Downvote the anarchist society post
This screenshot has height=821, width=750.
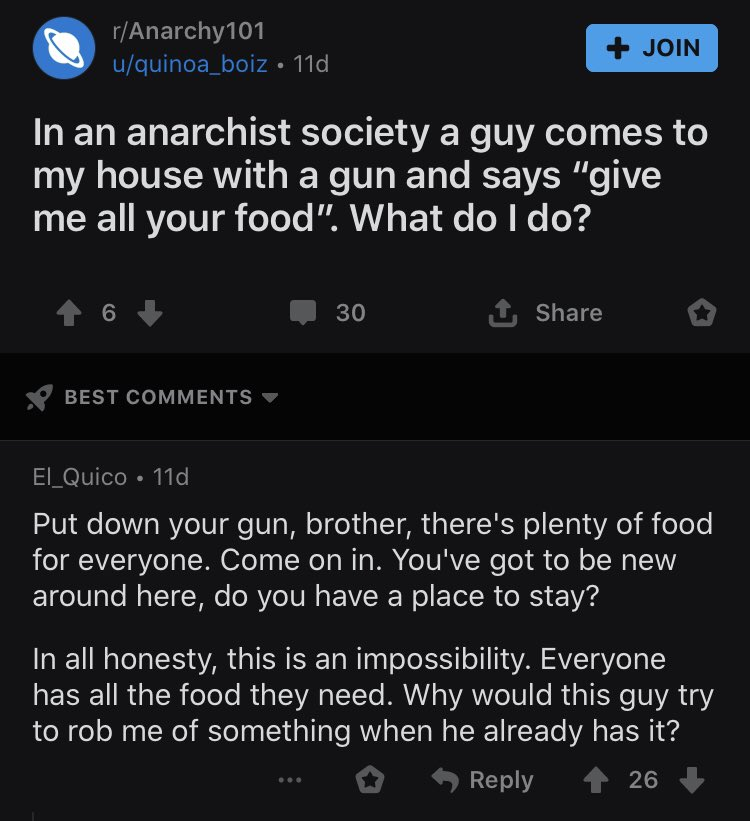pyautogui.click(x=148, y=313)
